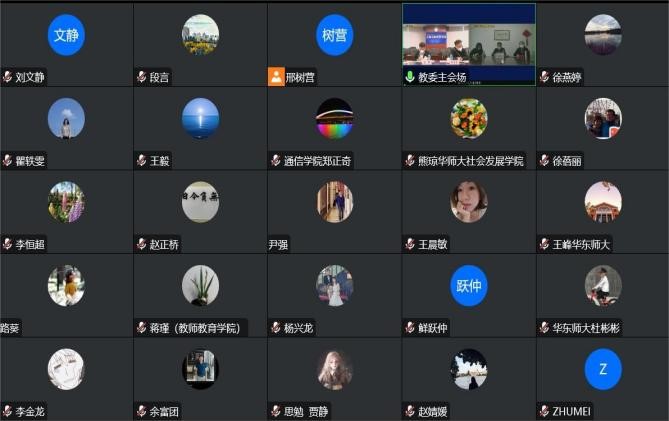Open the 教委主会场 video tile

pyautogui.click(x=468, y=42)
